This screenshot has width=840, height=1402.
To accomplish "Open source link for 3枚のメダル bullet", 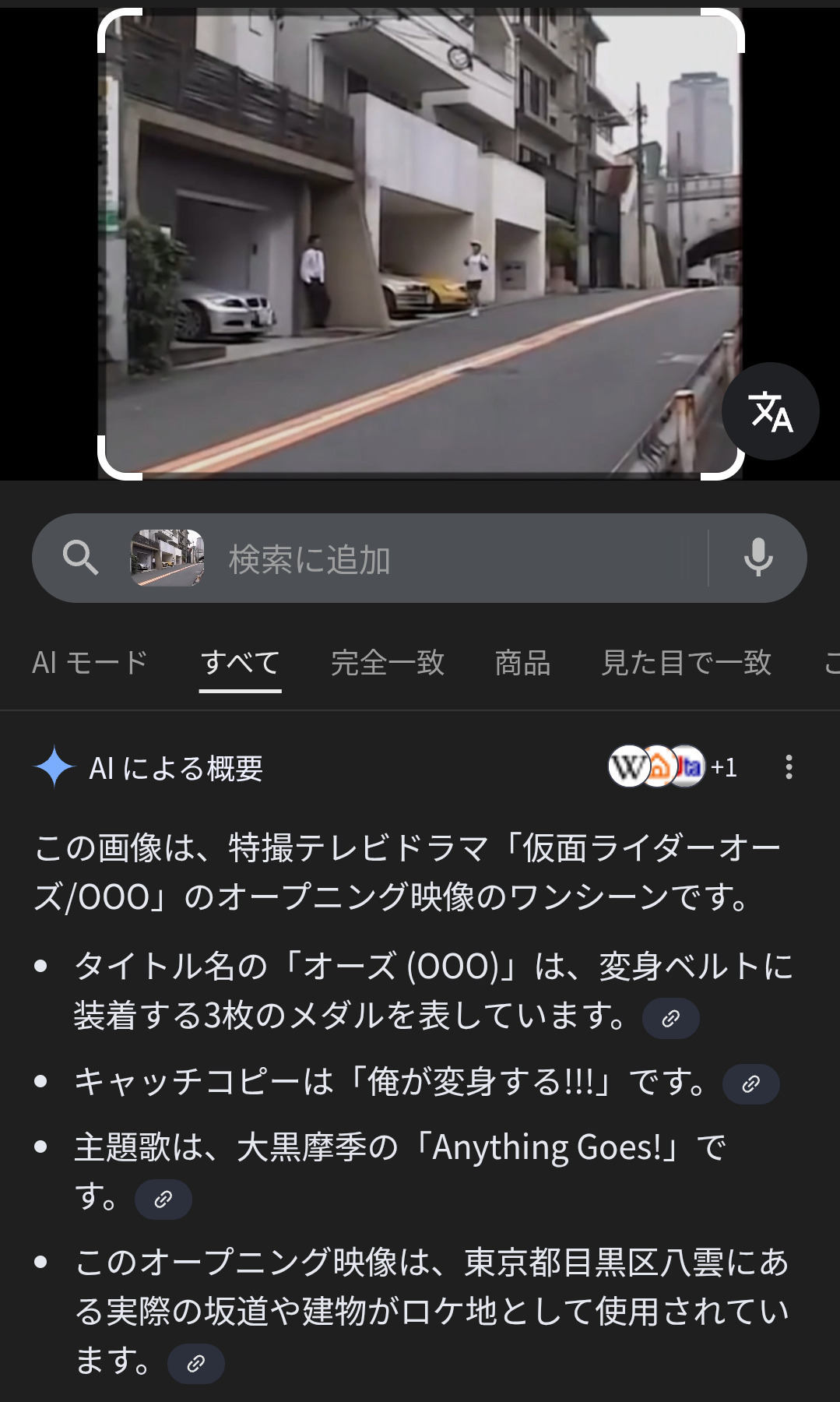I will pyautogui.click(x=670, y=1018).
